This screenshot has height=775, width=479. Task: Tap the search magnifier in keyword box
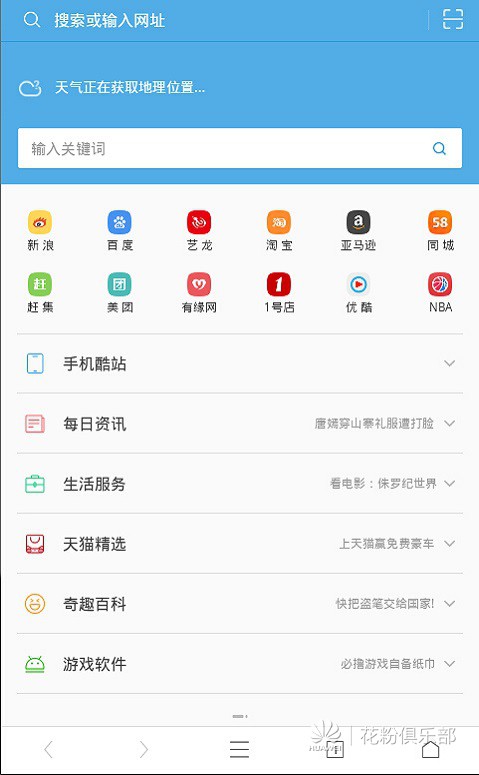click(439, 148)
